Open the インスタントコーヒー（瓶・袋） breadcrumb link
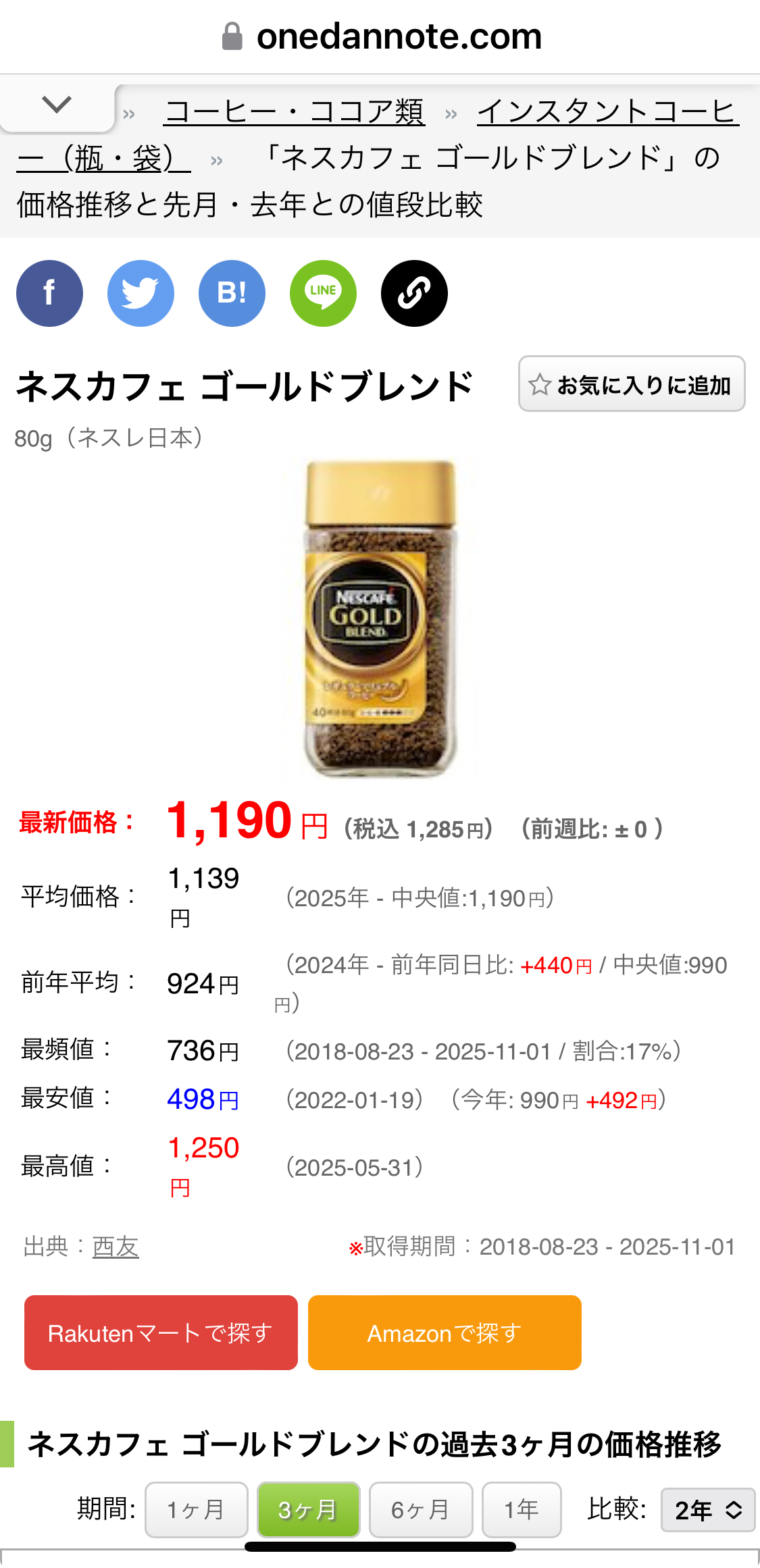 pyautogui.click(x=607, y=111)
